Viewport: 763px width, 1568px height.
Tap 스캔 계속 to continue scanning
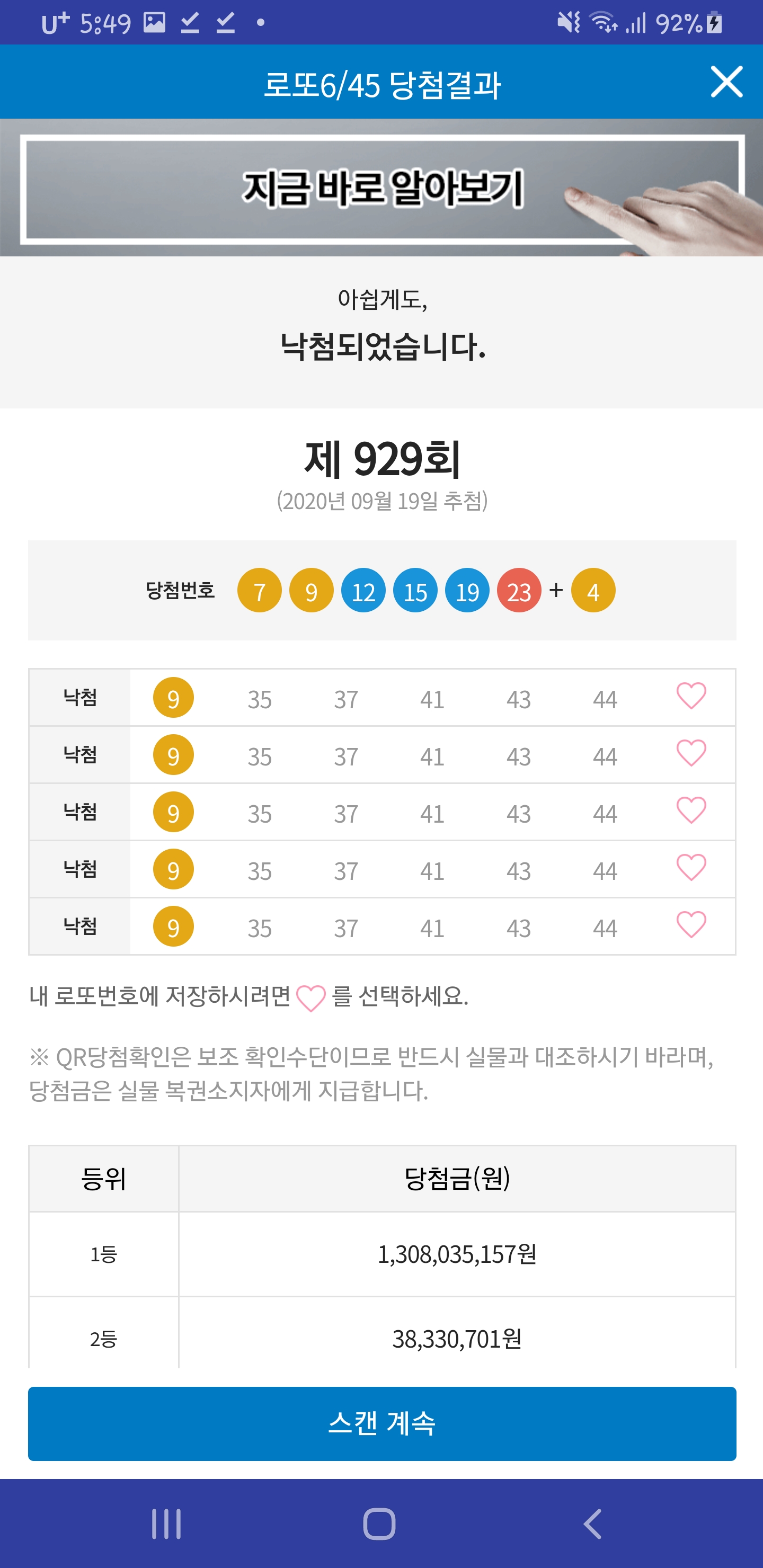[382, 1423]
